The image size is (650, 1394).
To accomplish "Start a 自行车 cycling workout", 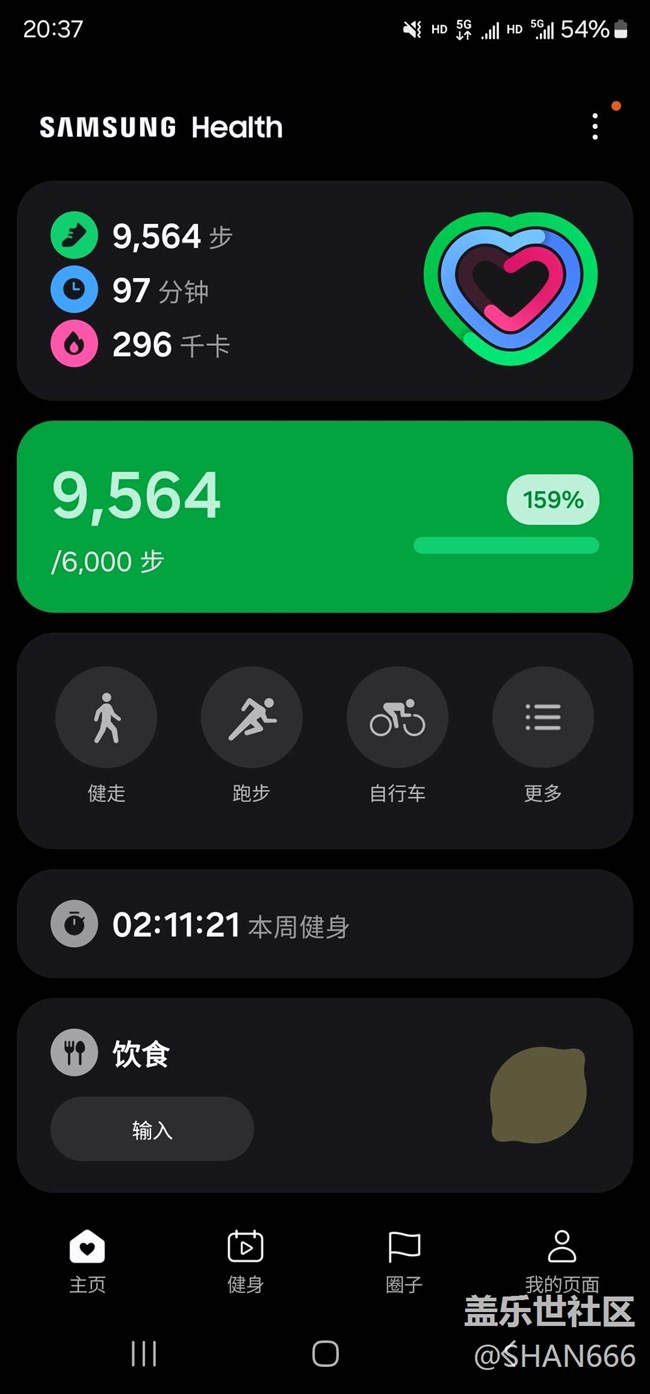I will click(397, 718).
